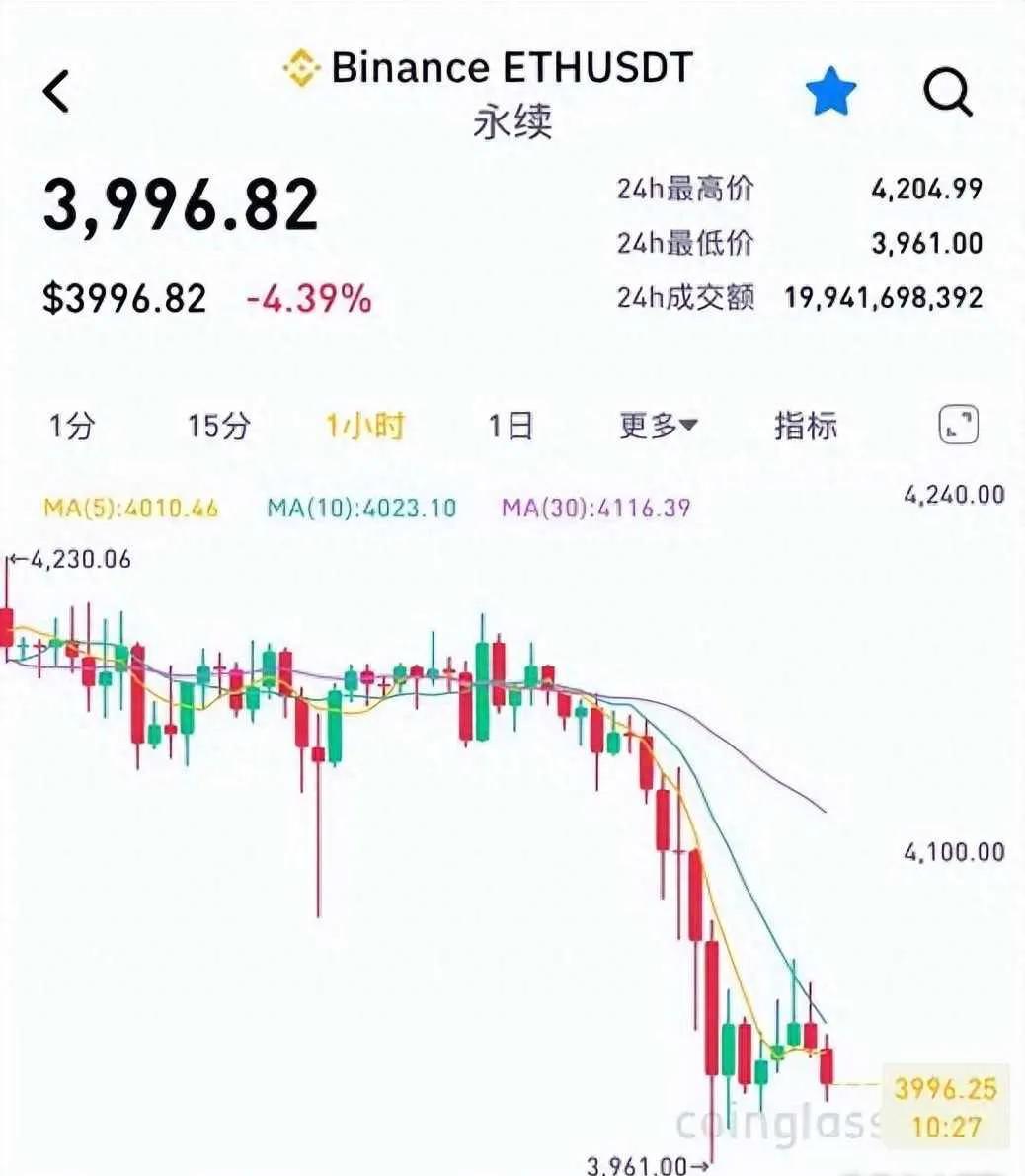
Task: Open the search magnifier icon
Action: click(x=948, y=93)
